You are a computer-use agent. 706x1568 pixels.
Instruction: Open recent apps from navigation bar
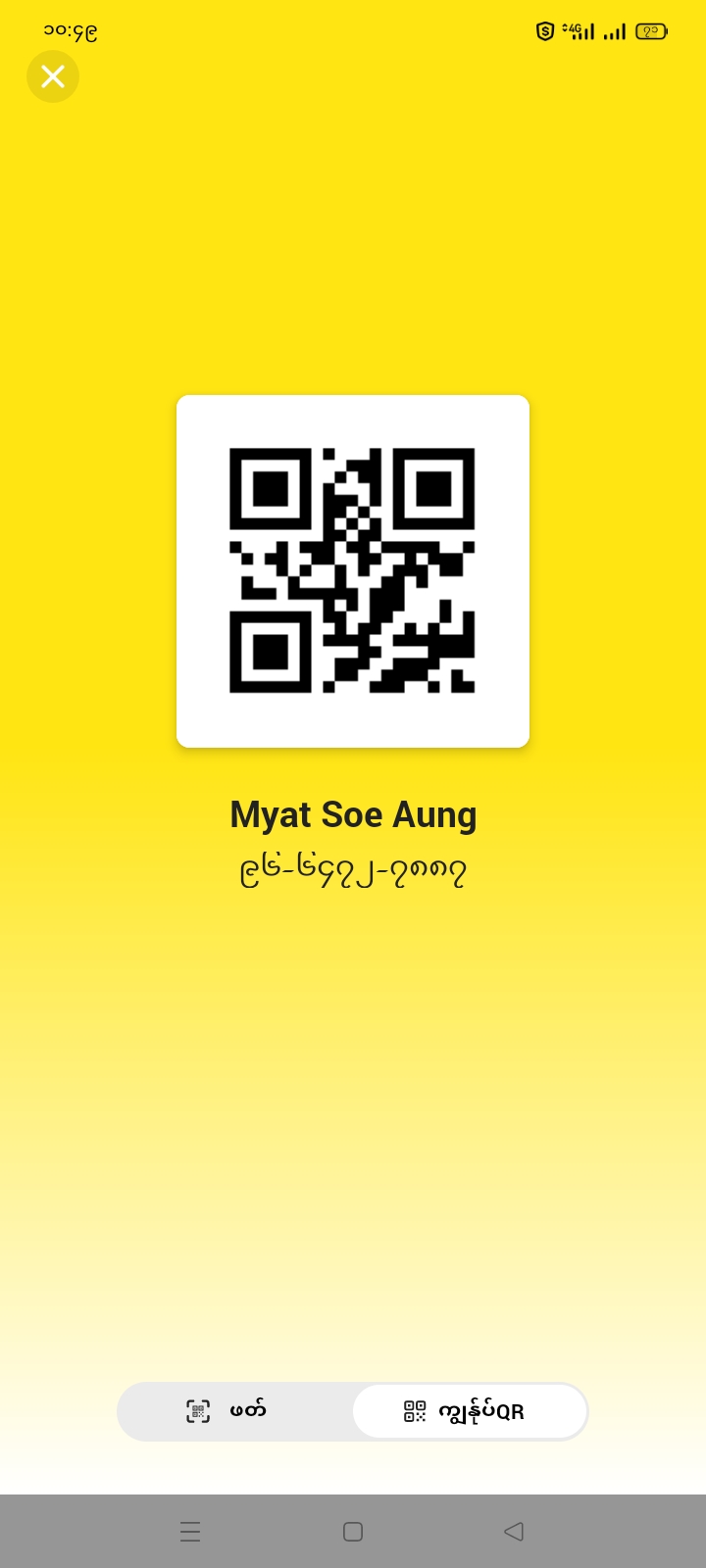pyautogui.click(x=190, y=1531)
